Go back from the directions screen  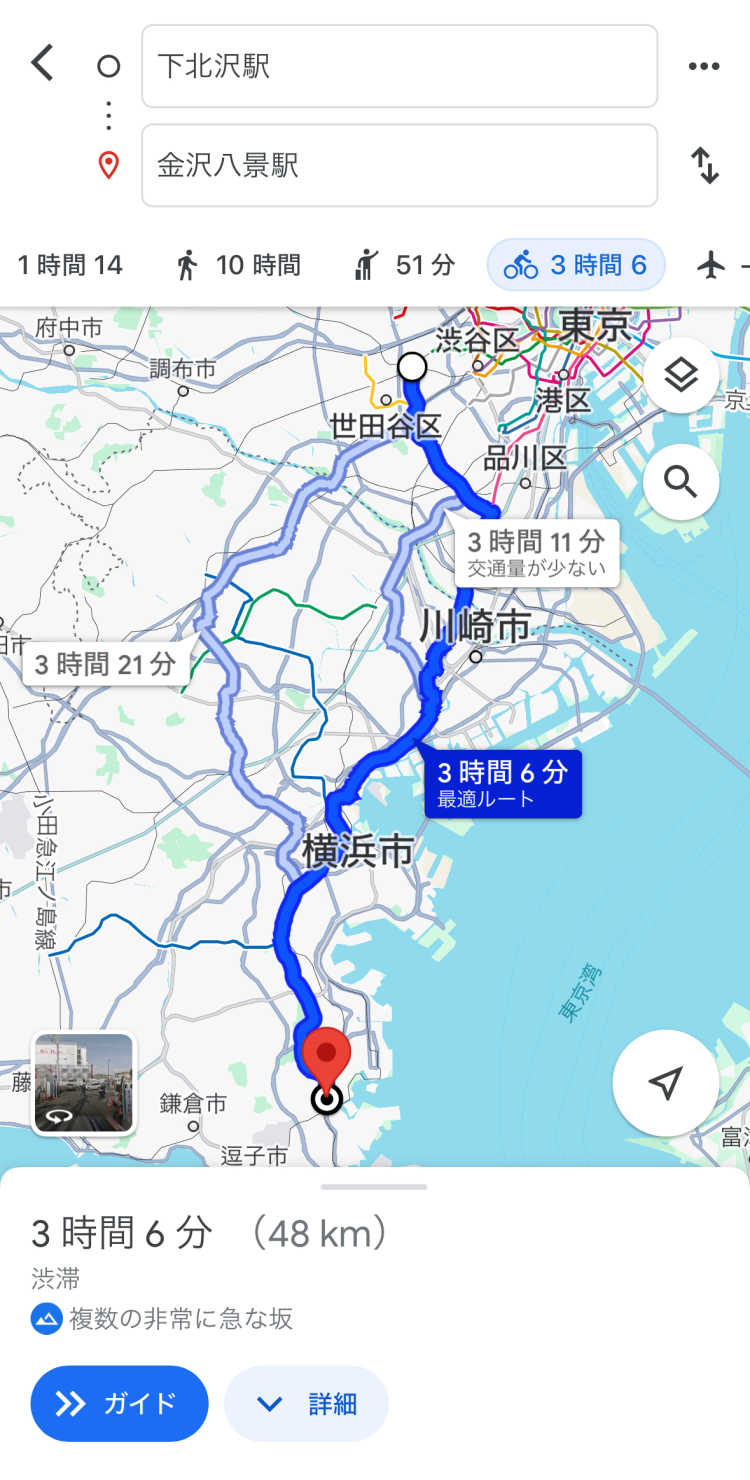42,64
